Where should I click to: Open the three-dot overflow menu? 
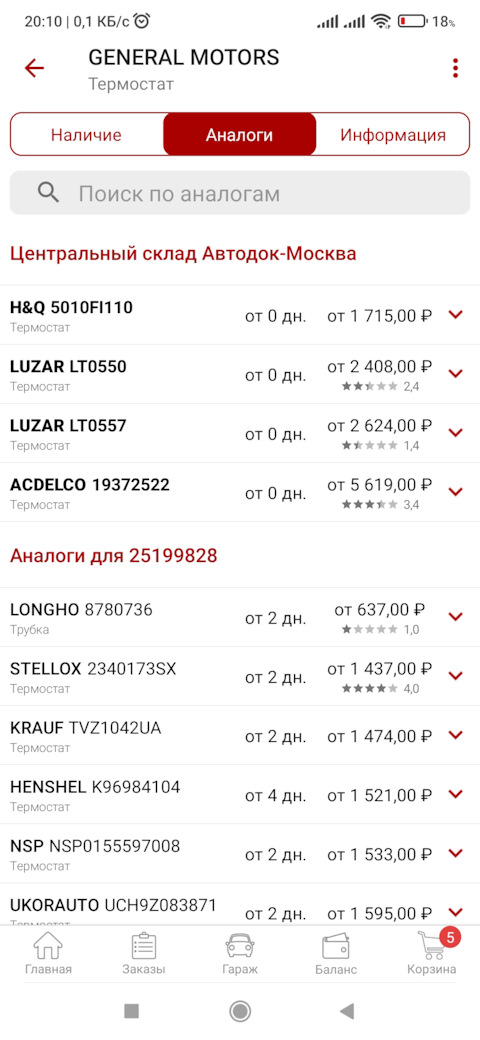[455, 68]
